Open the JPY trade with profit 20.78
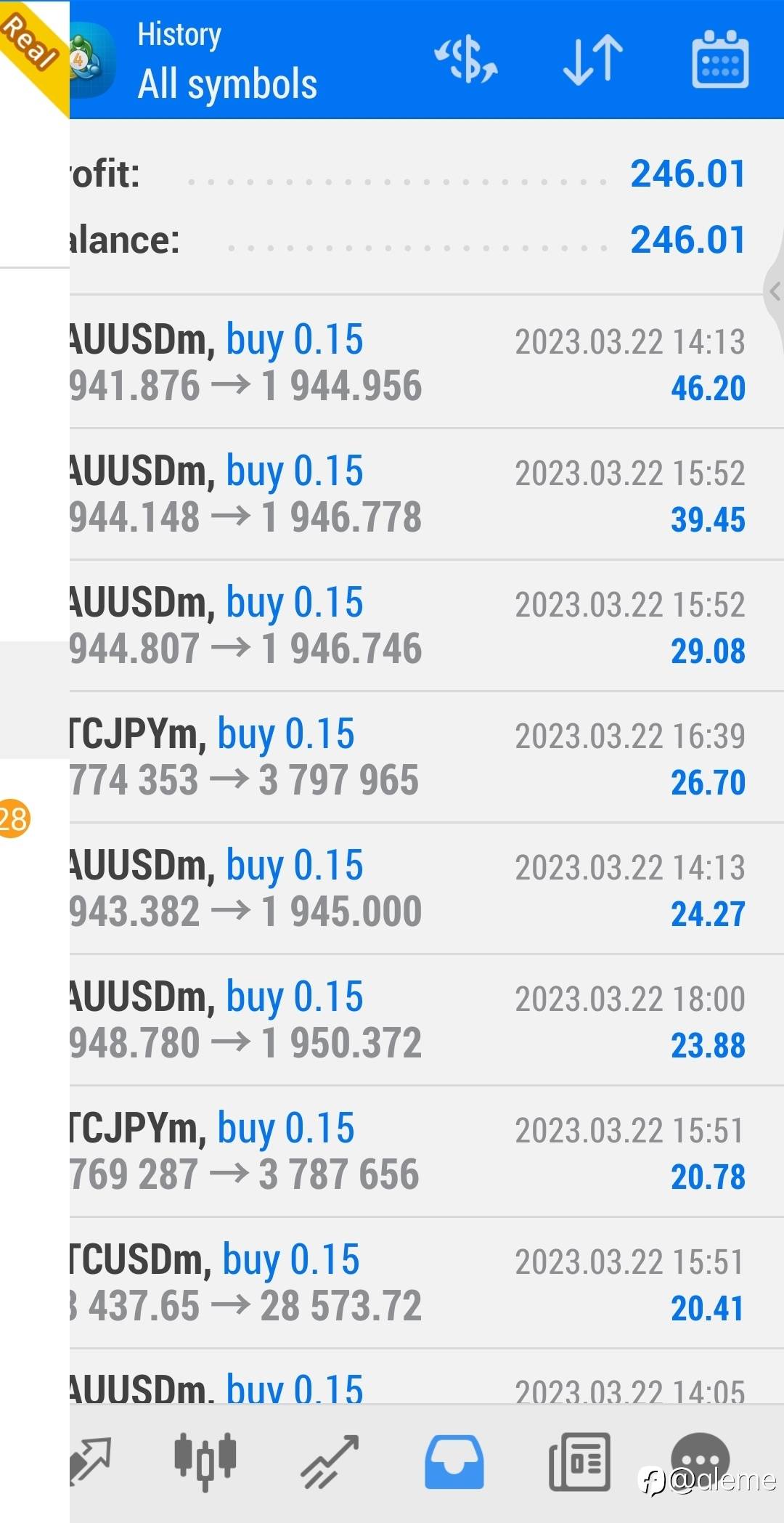Image resolution: width=784 pixels, height=1523 pixels. 427,1151
